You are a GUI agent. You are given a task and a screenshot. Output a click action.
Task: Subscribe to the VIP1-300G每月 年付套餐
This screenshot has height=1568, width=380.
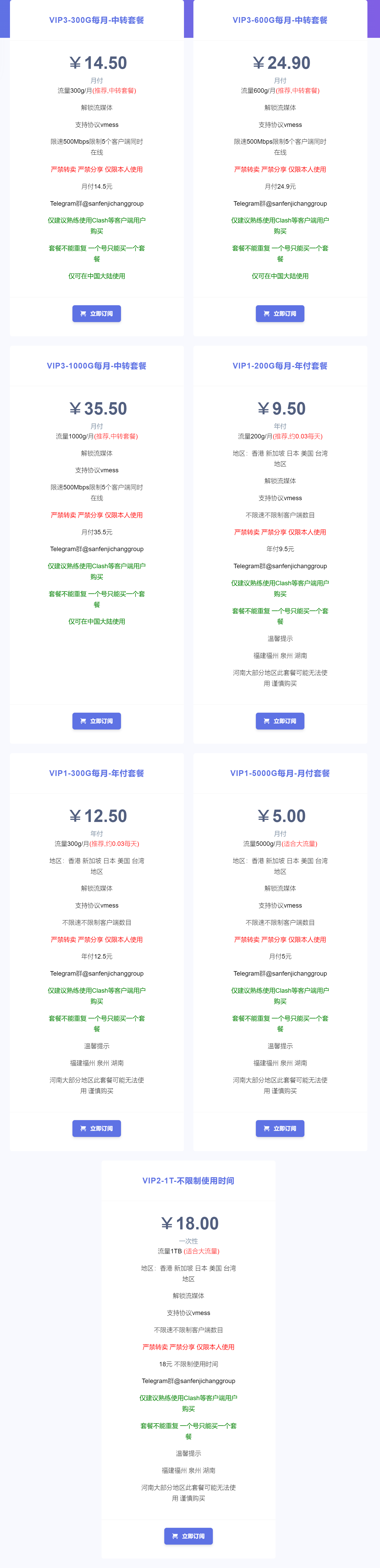coord(97,1128)
